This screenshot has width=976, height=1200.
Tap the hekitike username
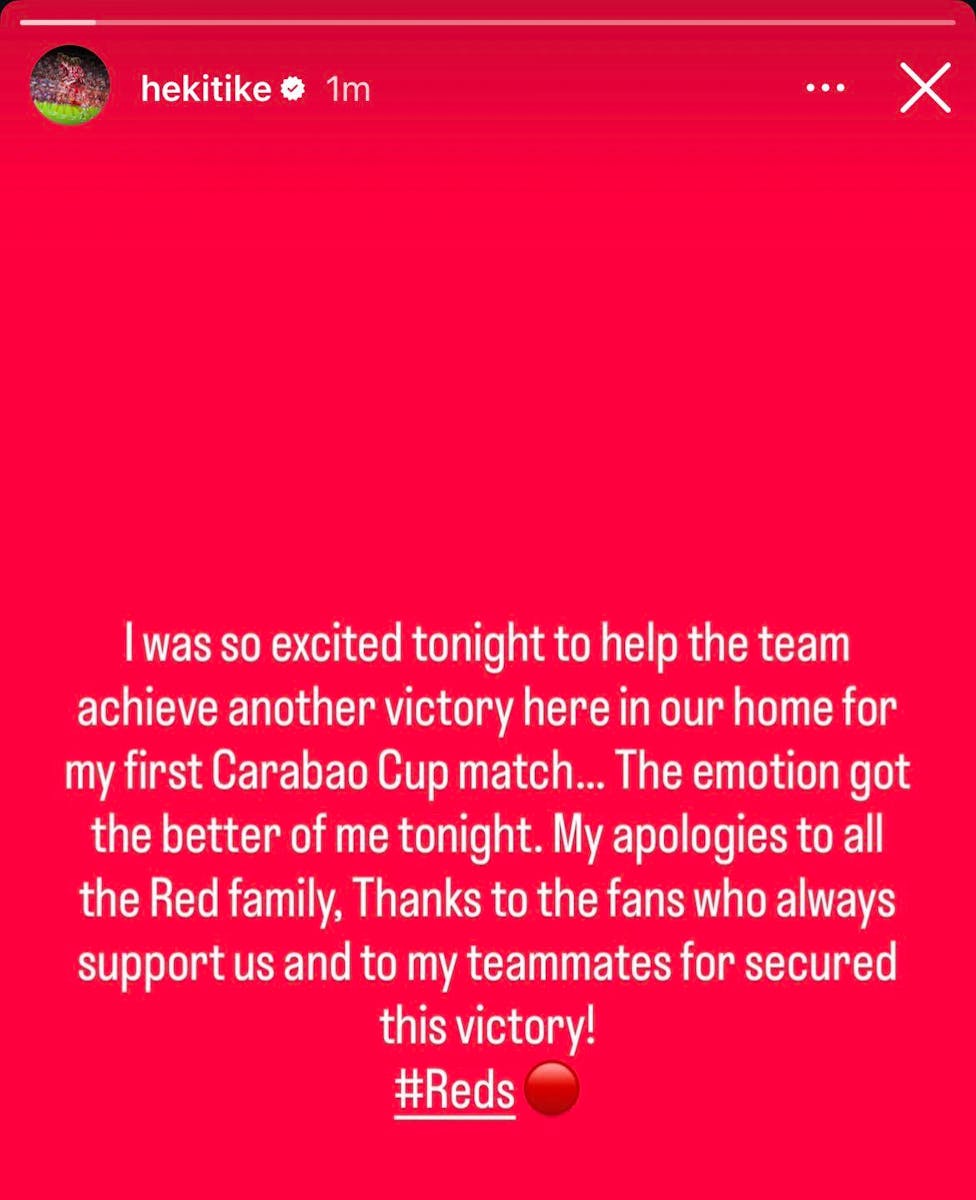(x=207, y=89)
